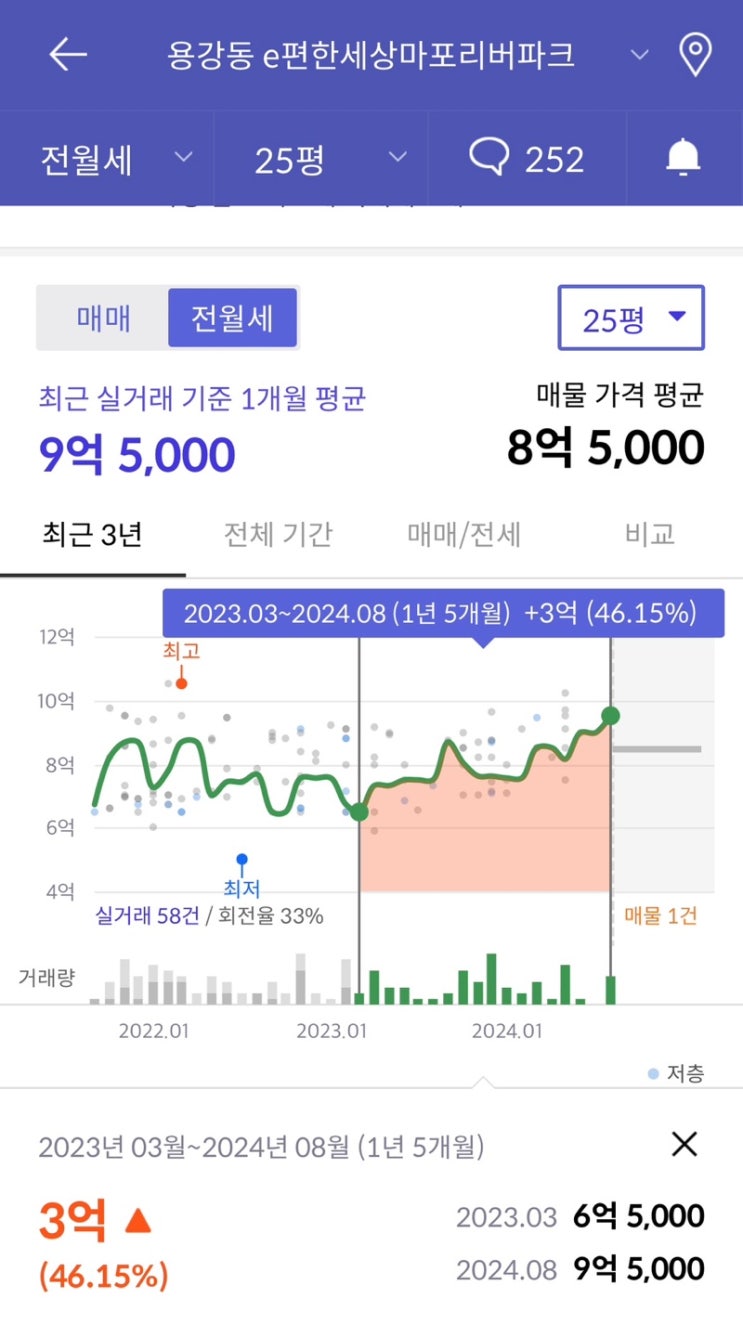The image size is (743, 1337).
Task: Close the price change summary panel
Action: [x=684, y=1145]
